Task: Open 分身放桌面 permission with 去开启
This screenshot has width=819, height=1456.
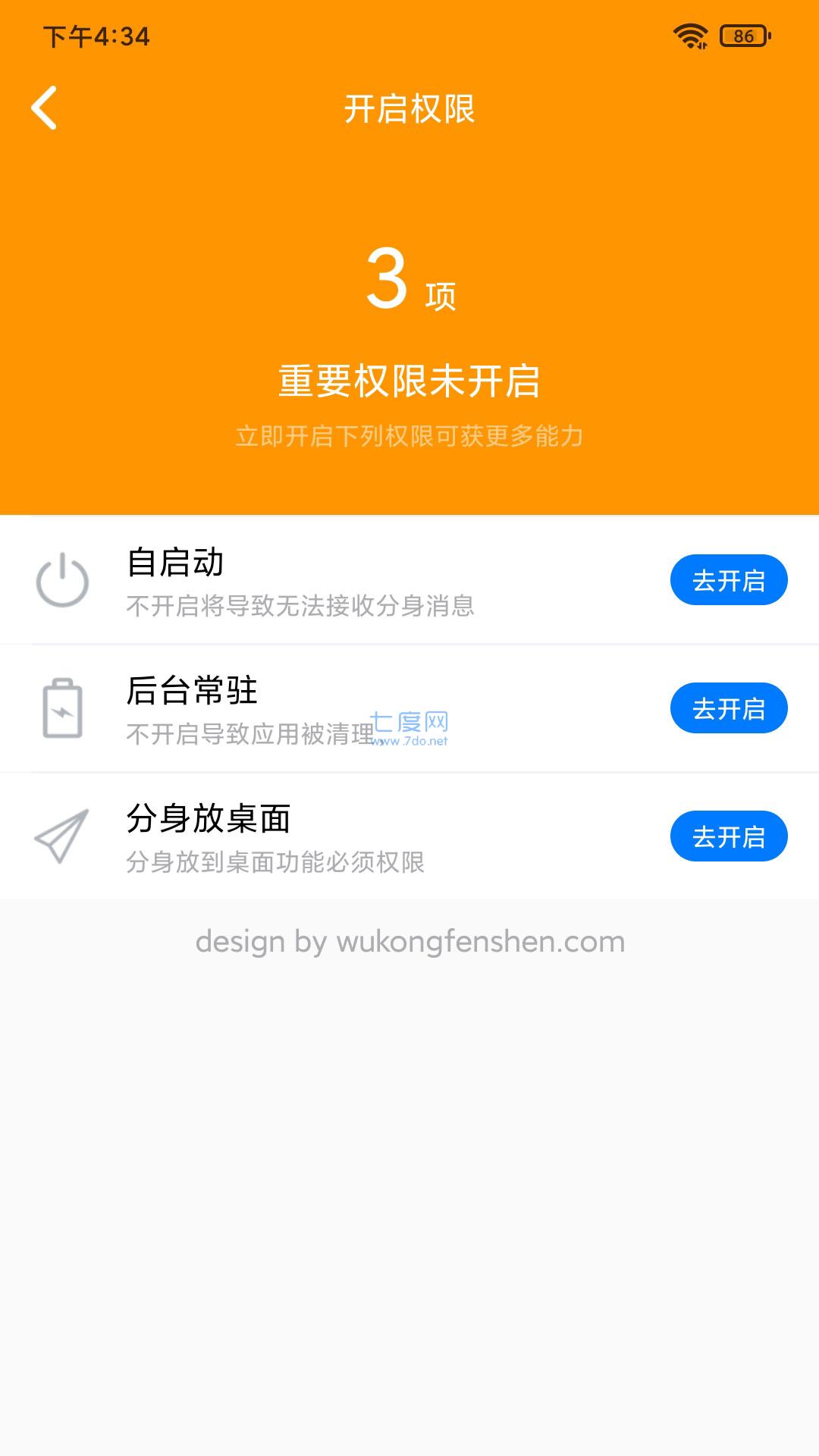Action: [x=729, y=836]
